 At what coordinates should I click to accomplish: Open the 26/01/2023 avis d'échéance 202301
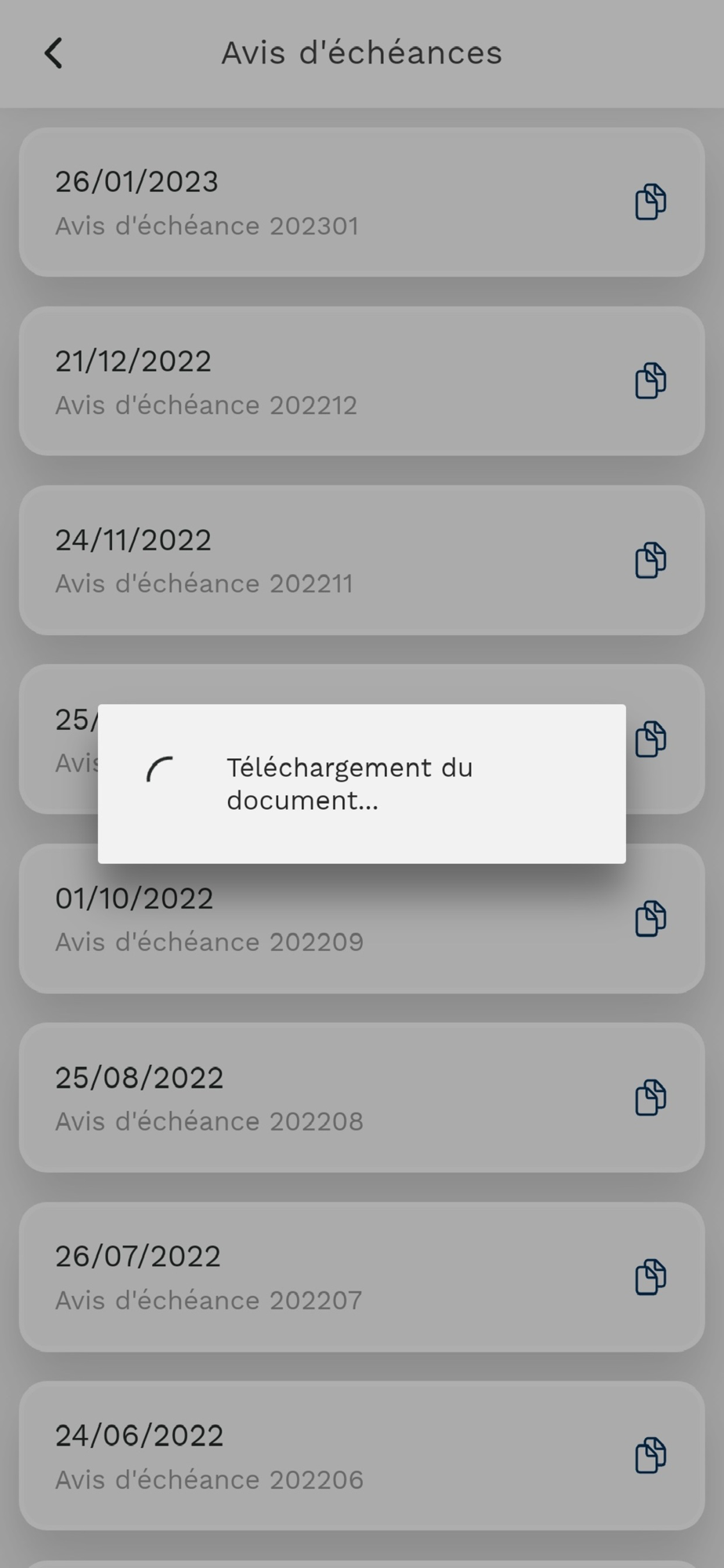[x=361, y=202]
